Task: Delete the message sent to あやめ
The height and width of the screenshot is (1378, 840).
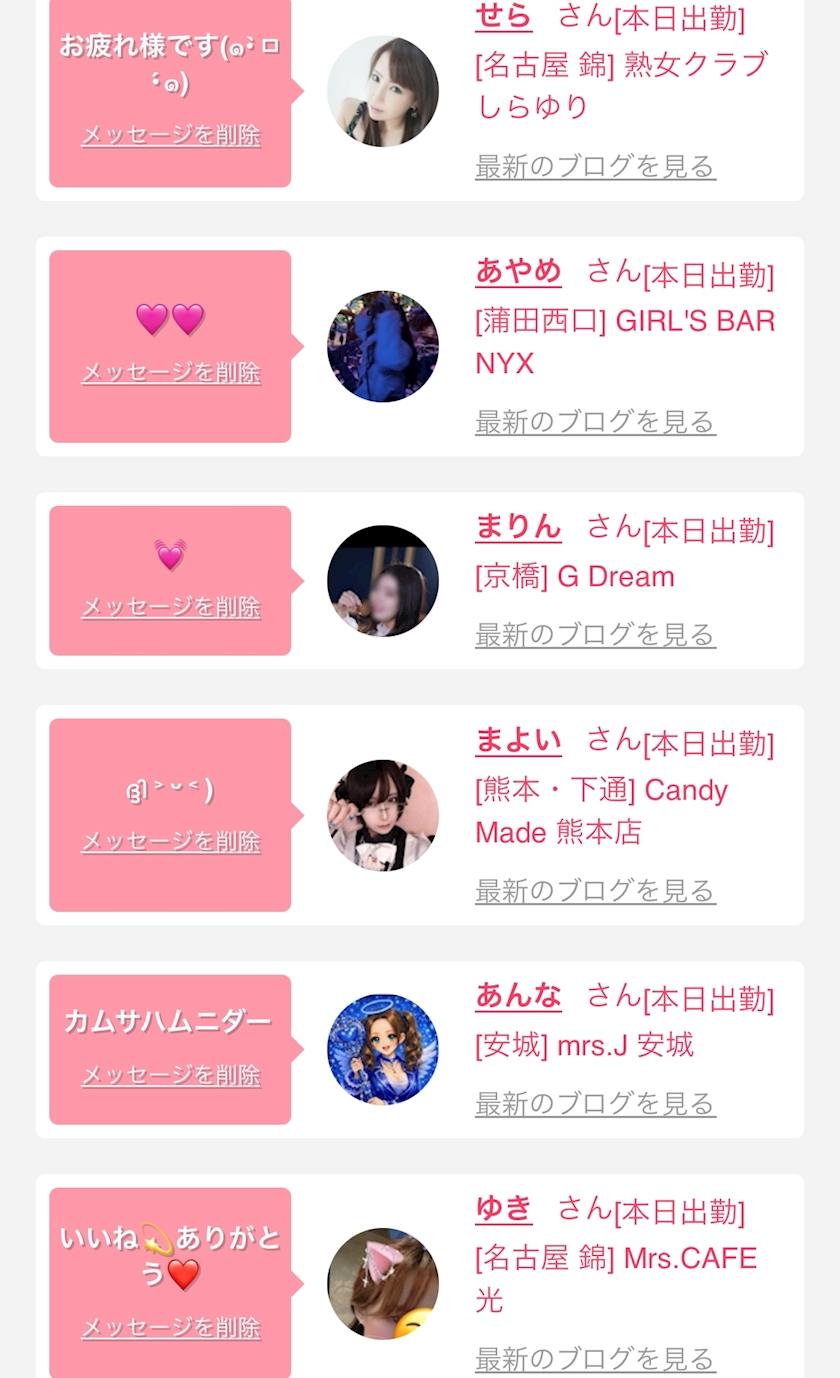Action: [170, 372]
